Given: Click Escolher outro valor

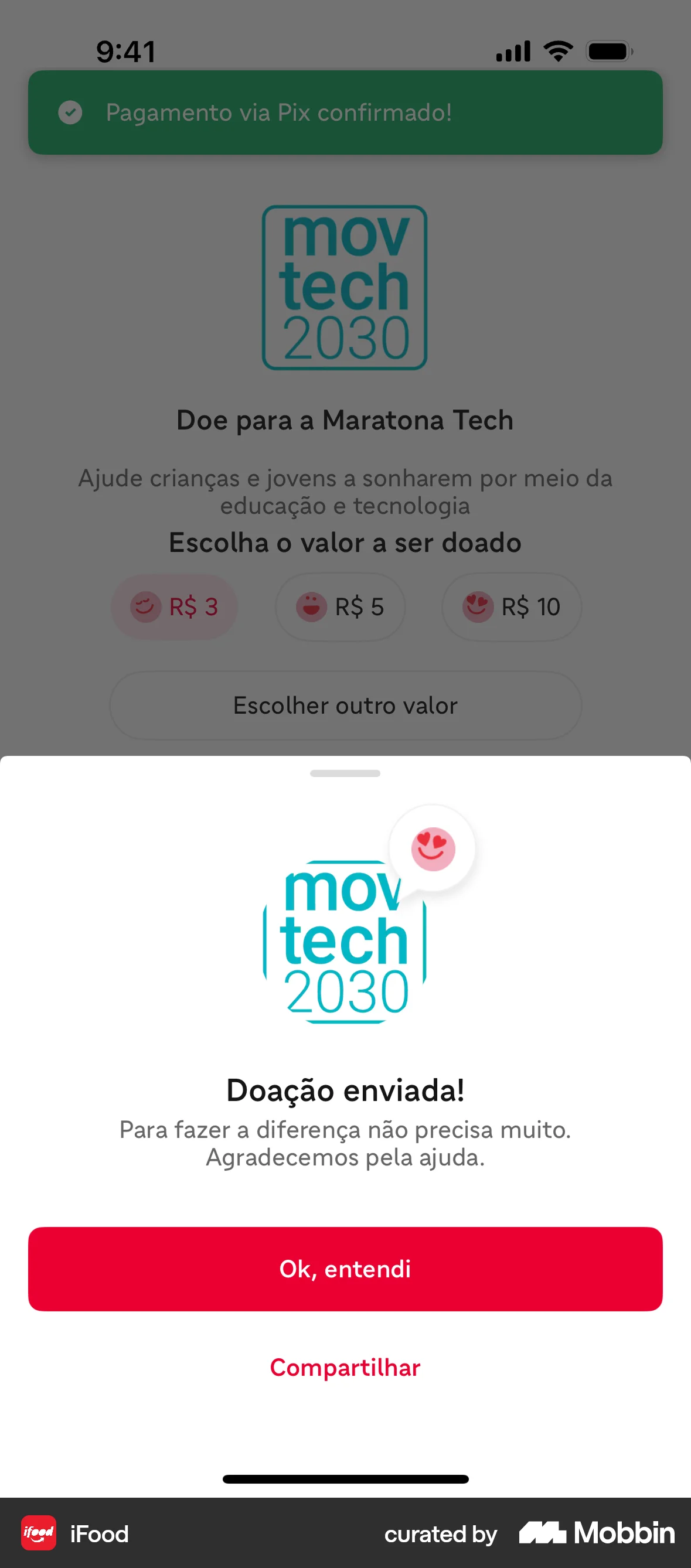Looking at the screenshot, I should coord(345,705).
